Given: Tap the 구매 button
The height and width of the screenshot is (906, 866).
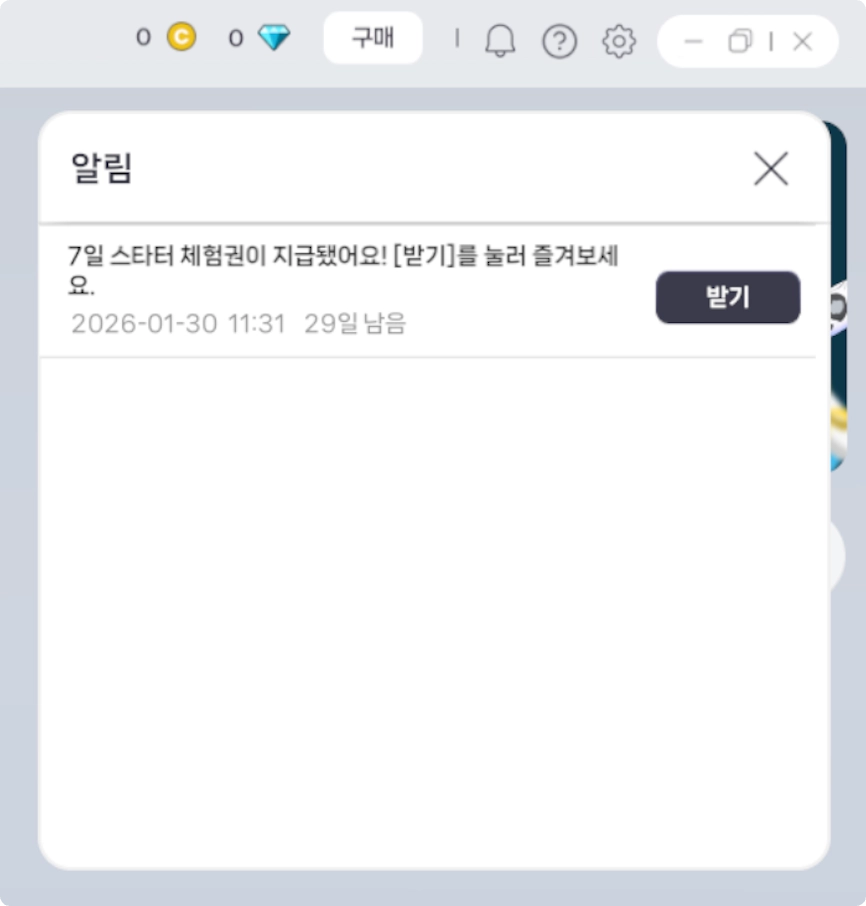Looking at the screenshot, I should coord(372,39).
